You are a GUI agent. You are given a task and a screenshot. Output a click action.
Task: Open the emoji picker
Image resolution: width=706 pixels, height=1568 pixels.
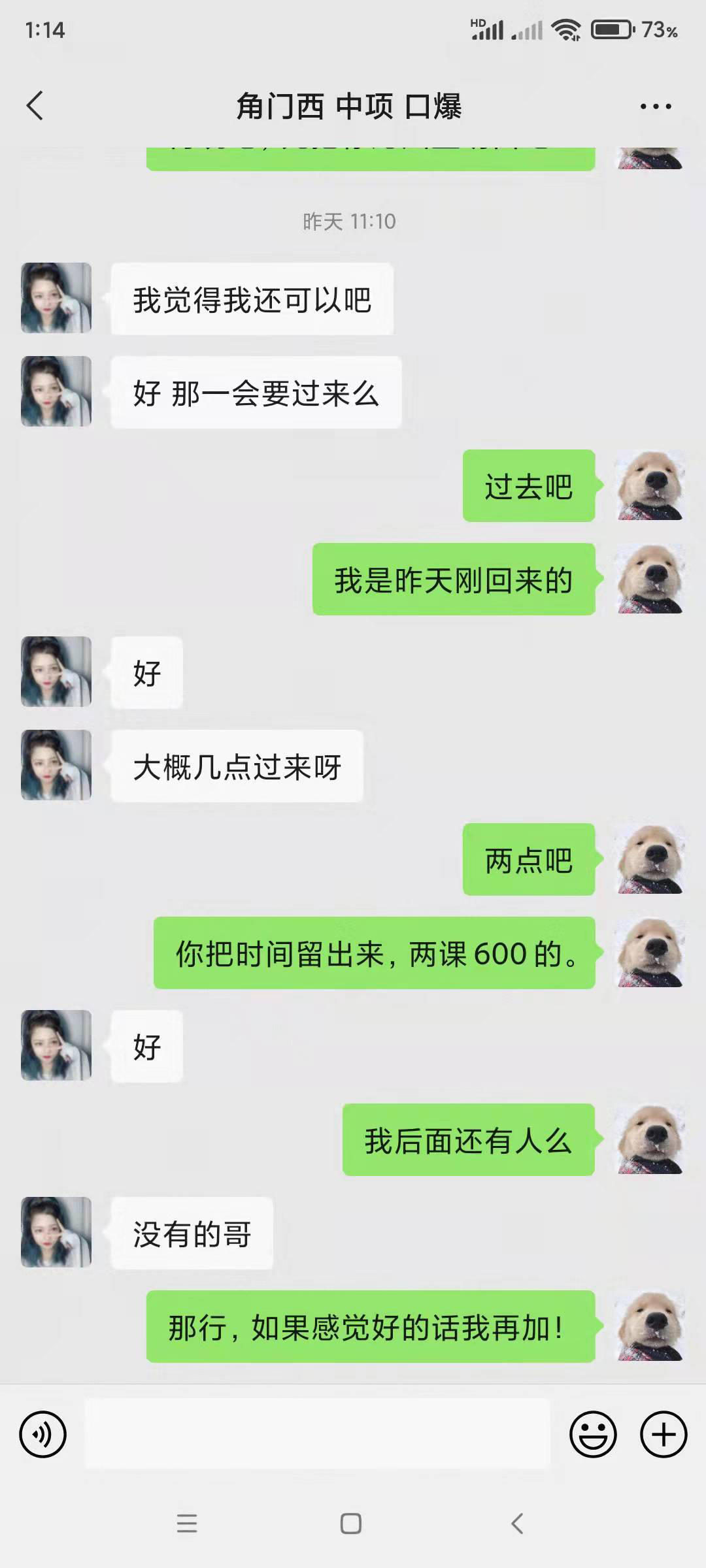pos(593,1435)
